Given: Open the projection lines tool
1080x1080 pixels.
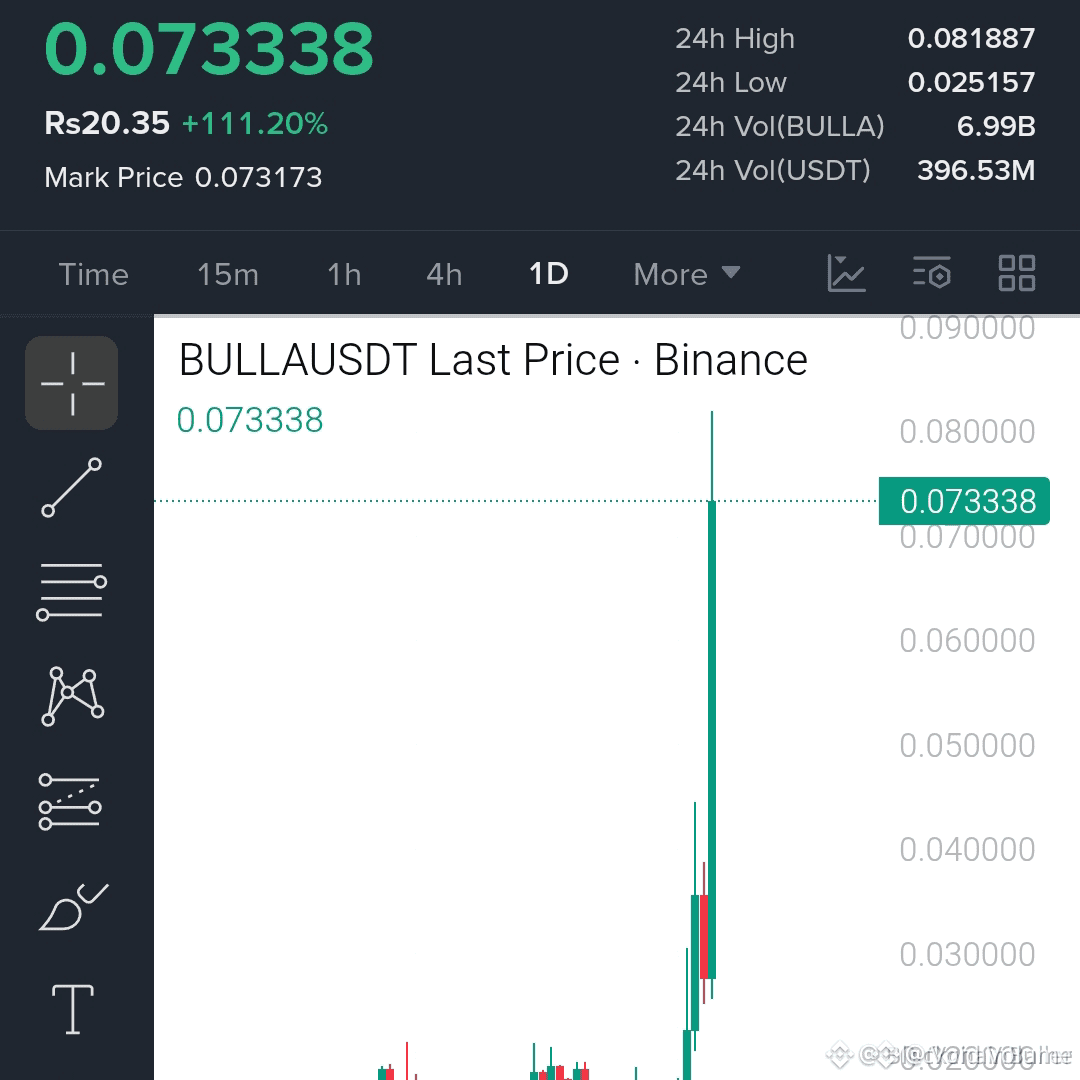Looking at the screenshot, I should [x=70, y=801].
